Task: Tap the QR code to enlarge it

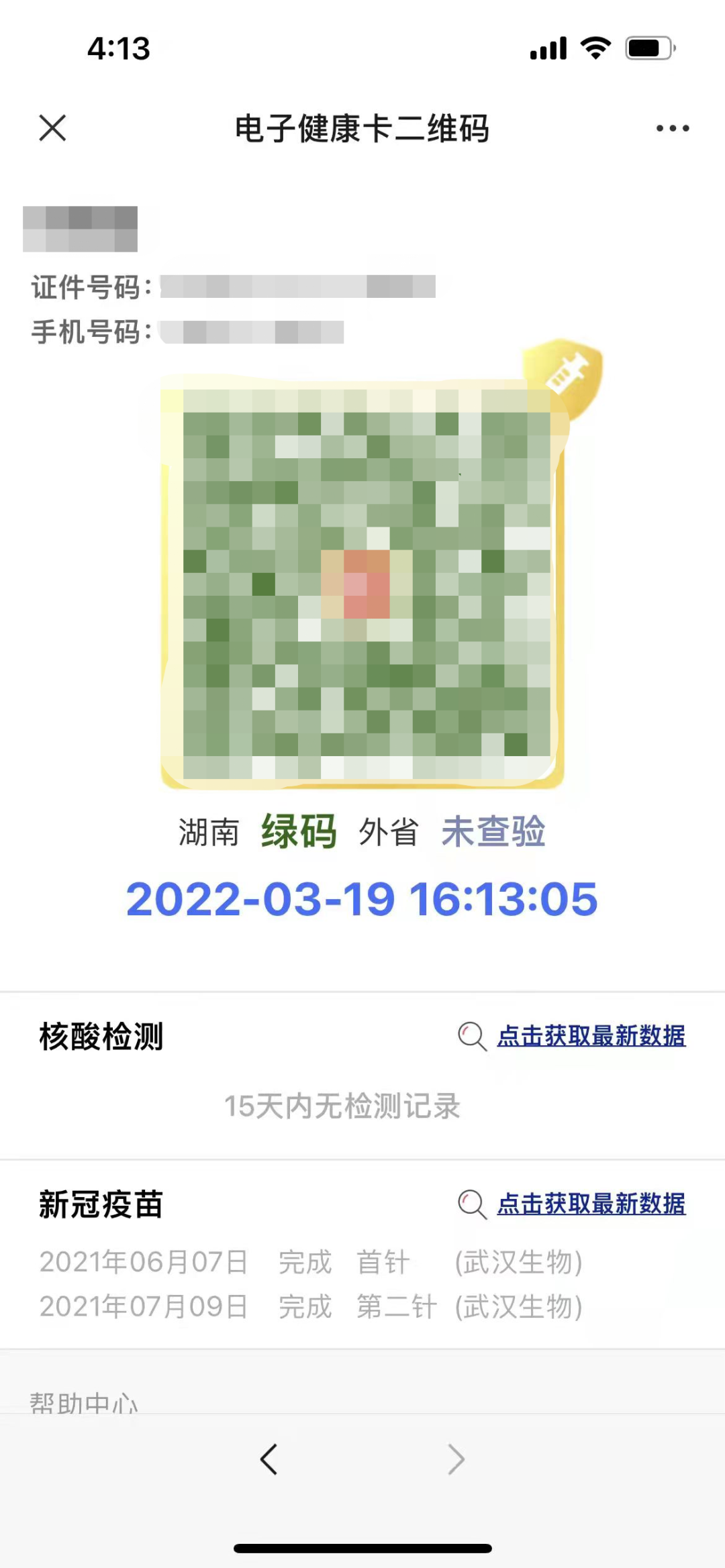Action: (x=362, y=584)
